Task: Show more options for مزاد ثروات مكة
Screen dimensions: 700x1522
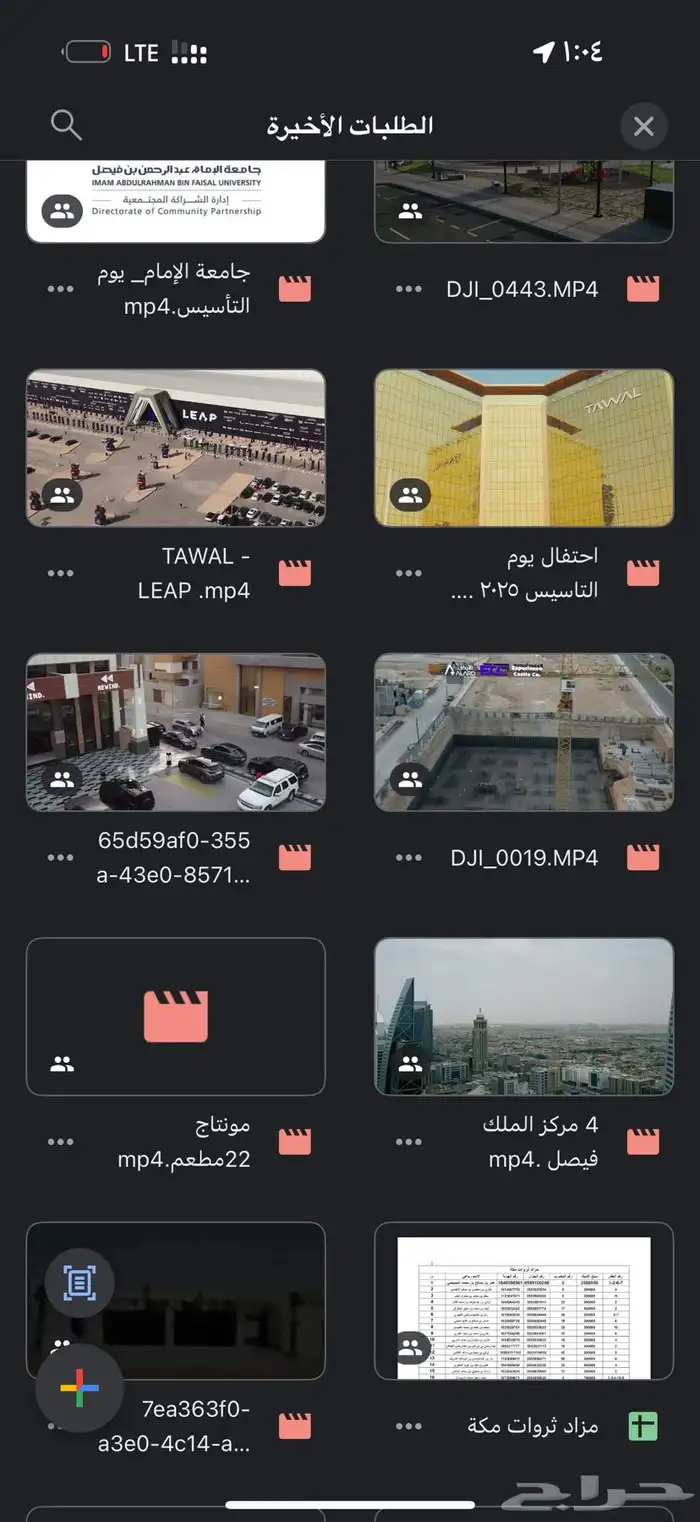Action: pyautogui.click(x=408, y=1426)
